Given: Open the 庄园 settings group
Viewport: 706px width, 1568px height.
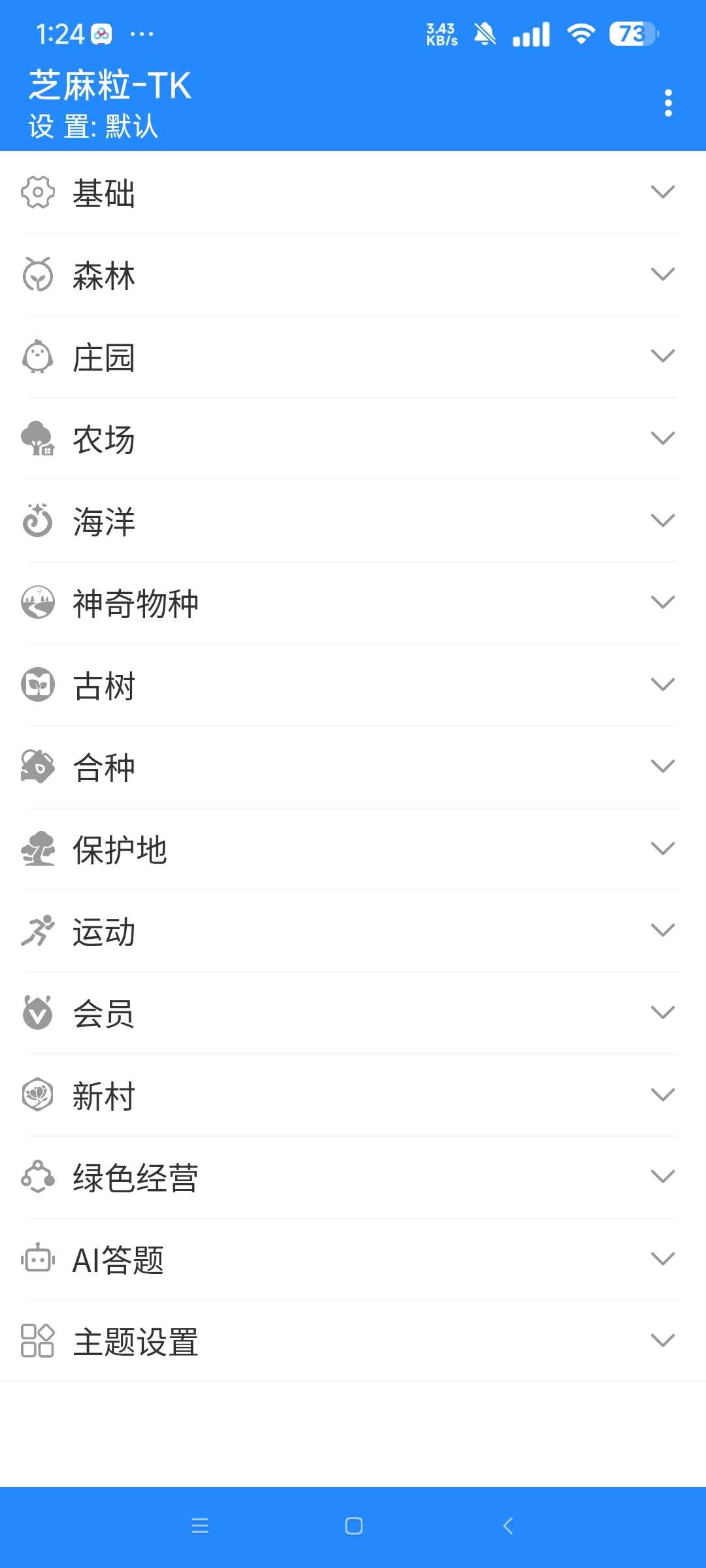Looking at the screenshot, I should pos(353,357).
